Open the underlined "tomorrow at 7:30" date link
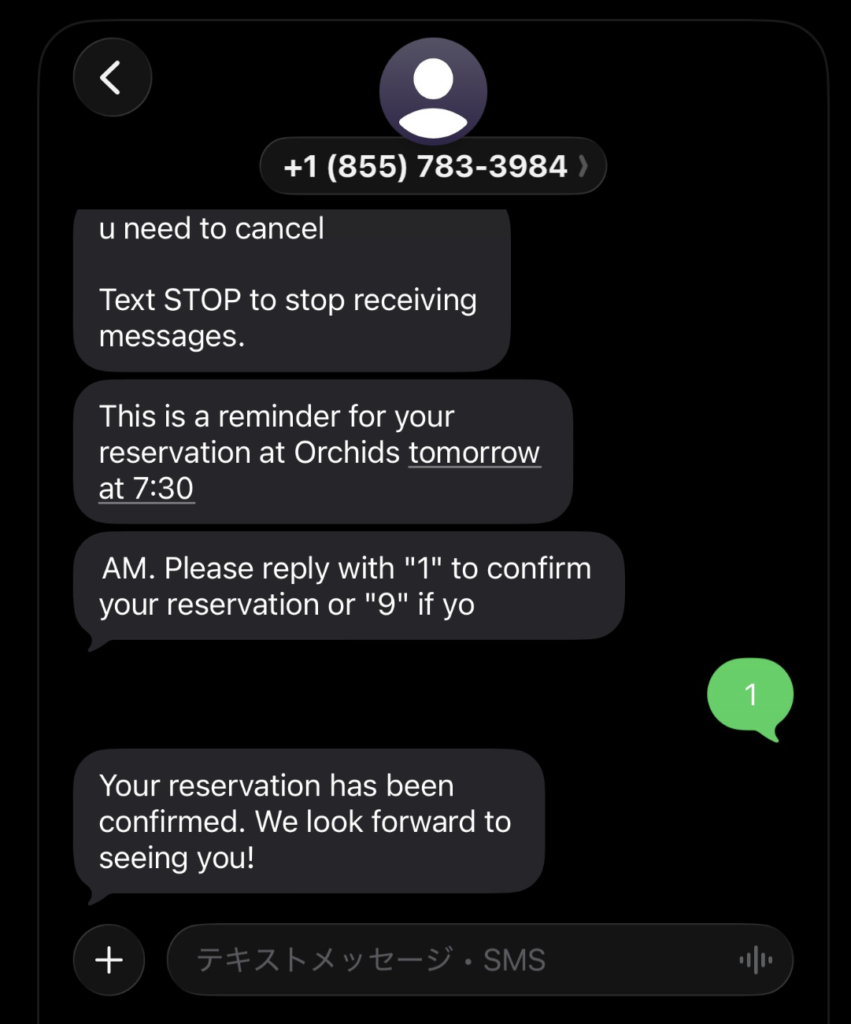Image resolution: width=851 pixels, height=1024 pixels. [x=474, y=453]
